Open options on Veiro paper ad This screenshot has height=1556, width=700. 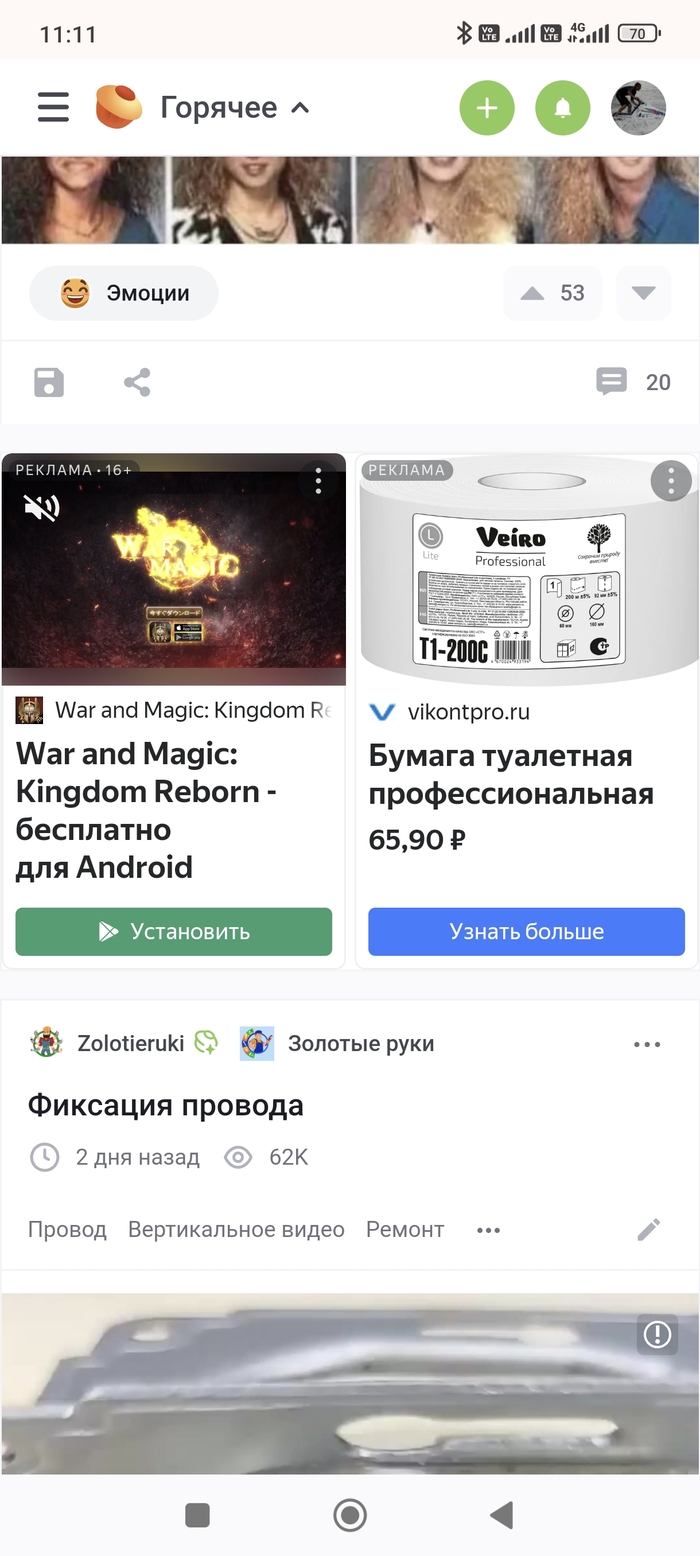670,481
